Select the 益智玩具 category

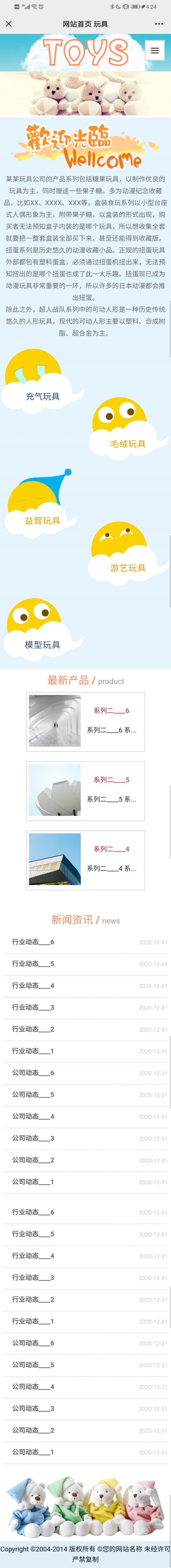click(42, 520)
